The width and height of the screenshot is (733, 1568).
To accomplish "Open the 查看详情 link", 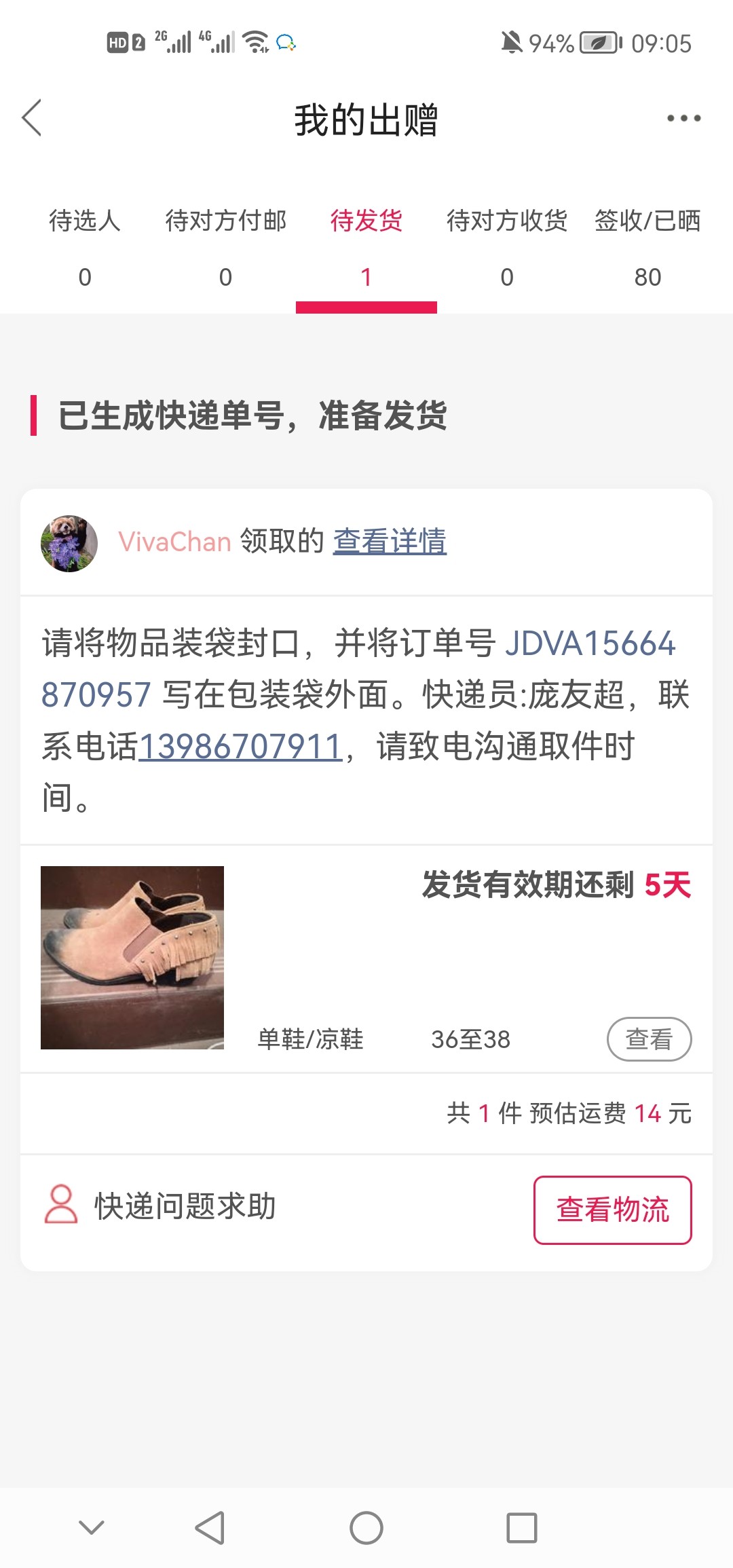I will pyautogui.click(x=390, y=542).
